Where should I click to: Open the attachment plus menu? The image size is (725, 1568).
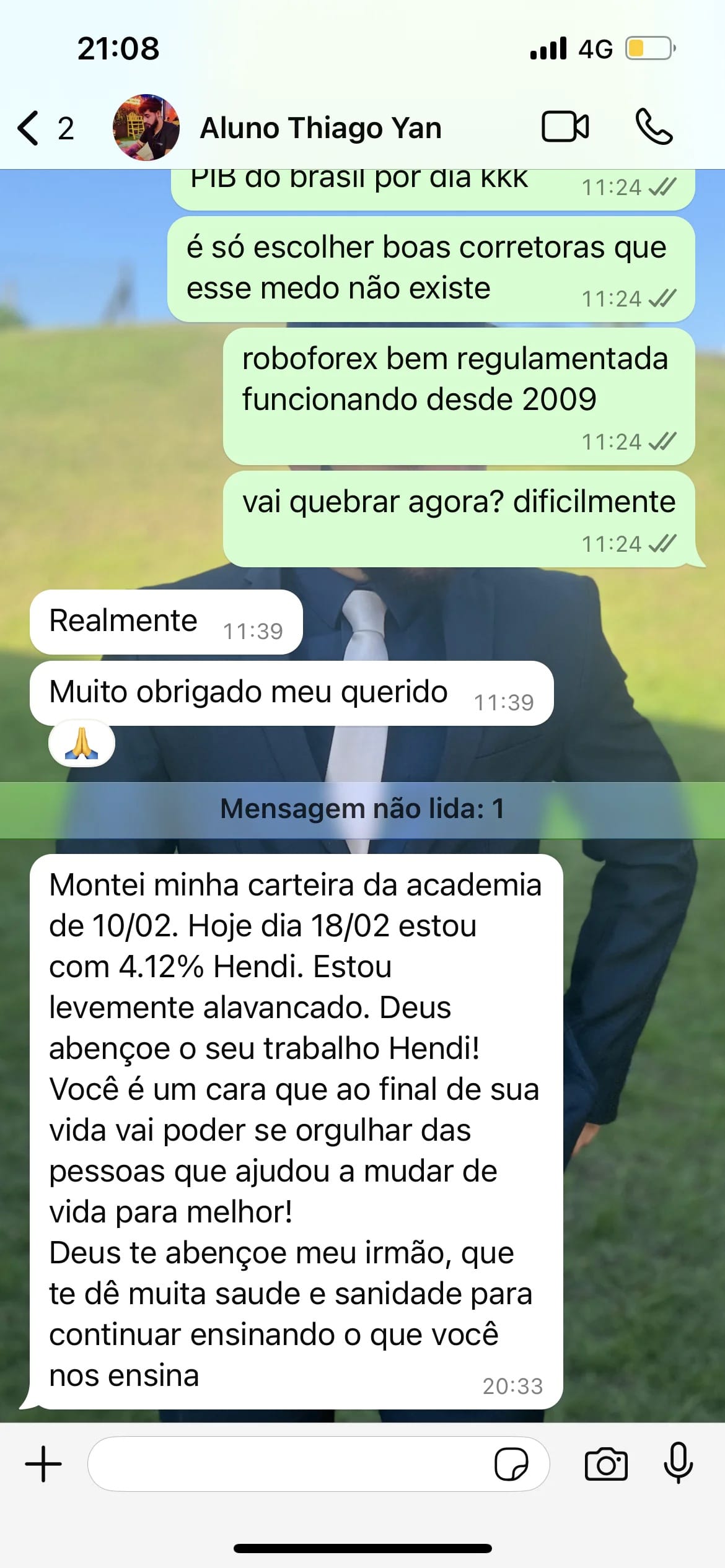point(43,1465)
